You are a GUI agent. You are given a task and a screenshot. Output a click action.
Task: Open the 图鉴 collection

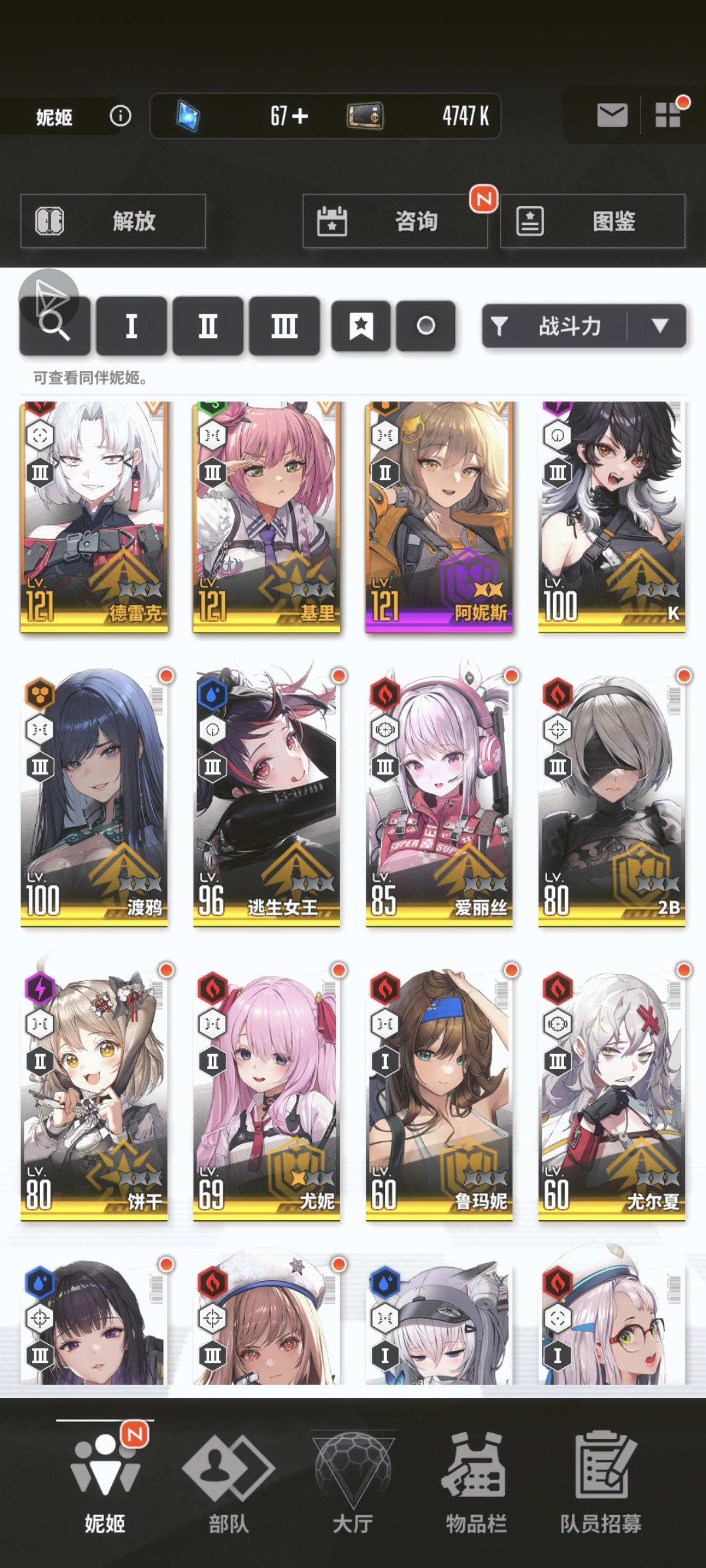pos(593,221)
